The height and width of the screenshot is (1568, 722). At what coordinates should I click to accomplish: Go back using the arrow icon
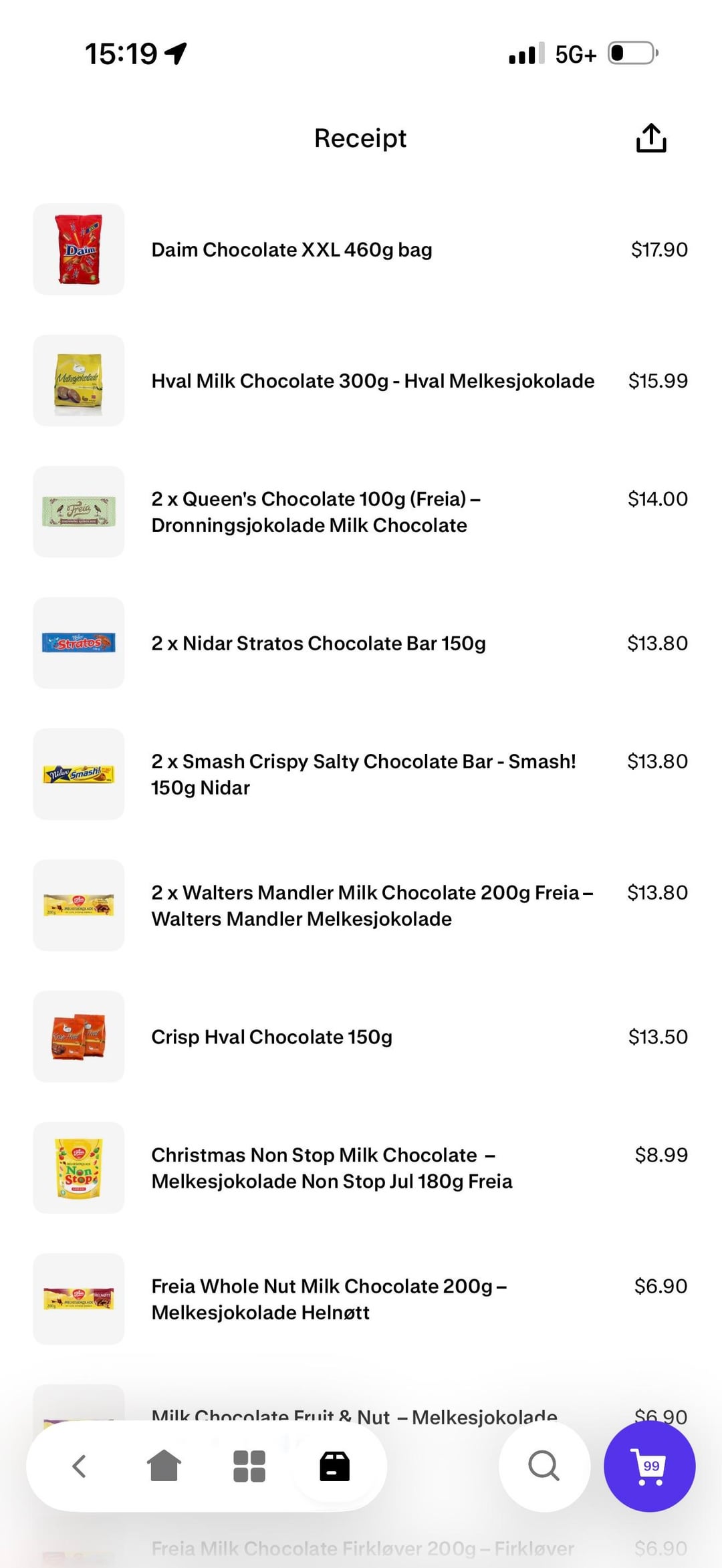[x=79, y=1466]
